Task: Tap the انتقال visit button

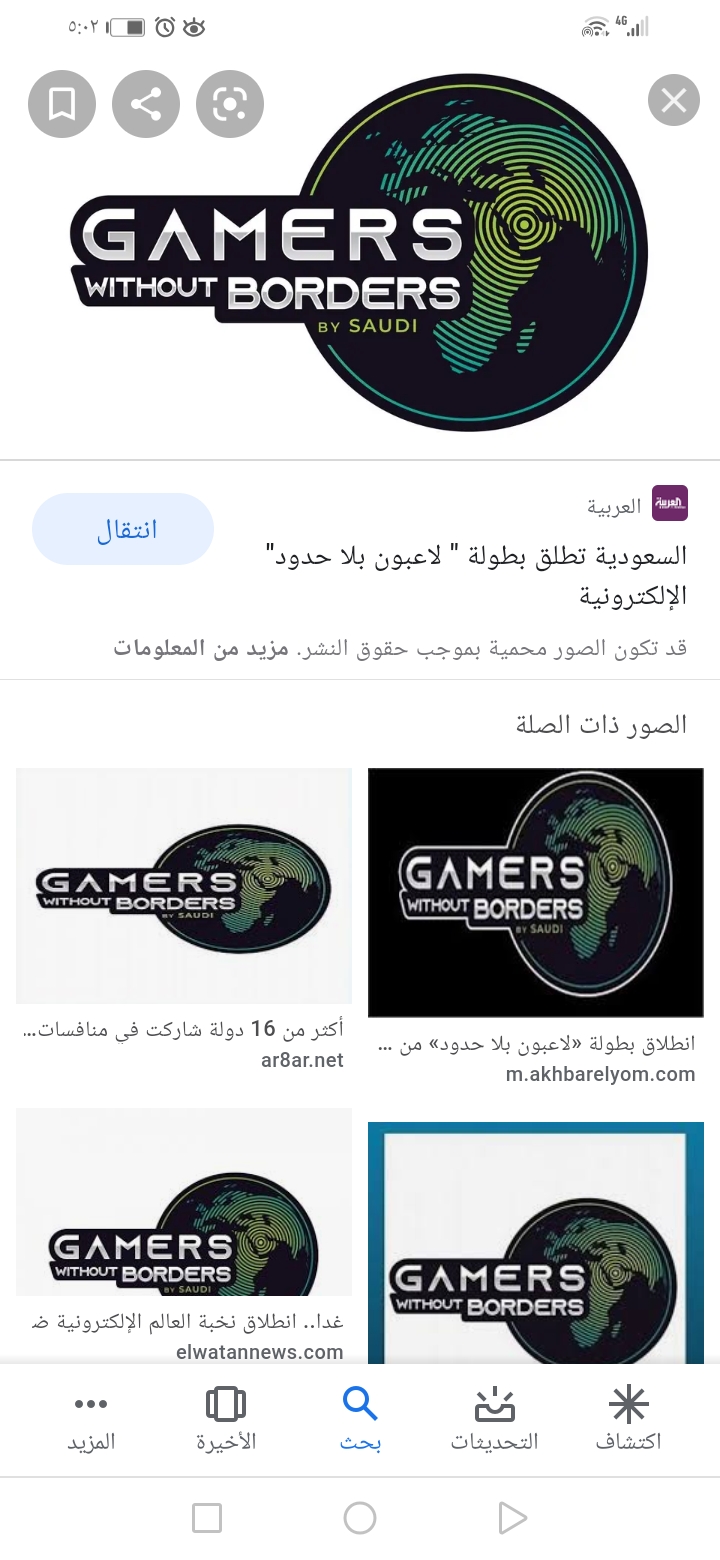Action: 124,529
